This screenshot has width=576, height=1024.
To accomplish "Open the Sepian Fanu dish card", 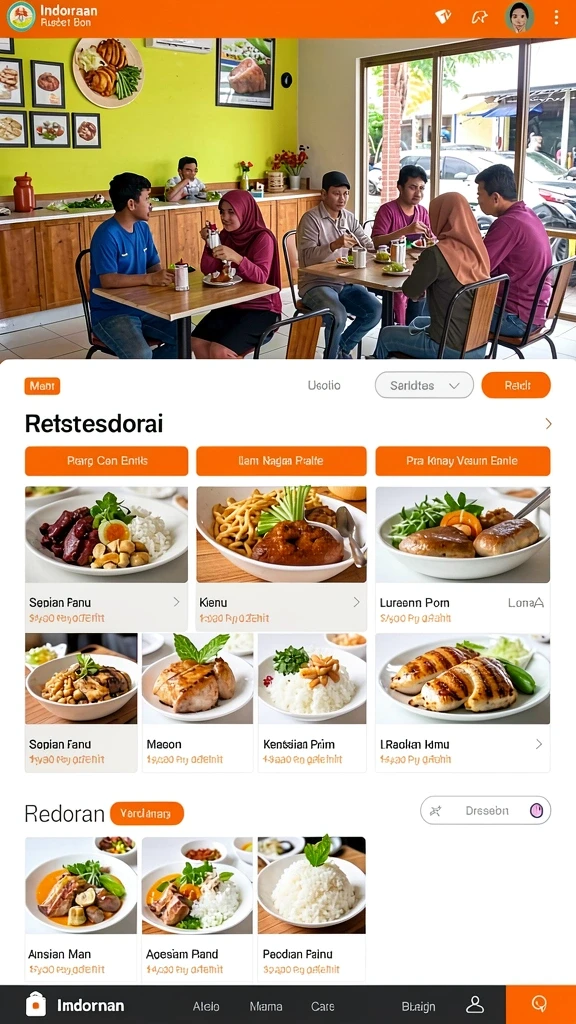I will (106, 558).
